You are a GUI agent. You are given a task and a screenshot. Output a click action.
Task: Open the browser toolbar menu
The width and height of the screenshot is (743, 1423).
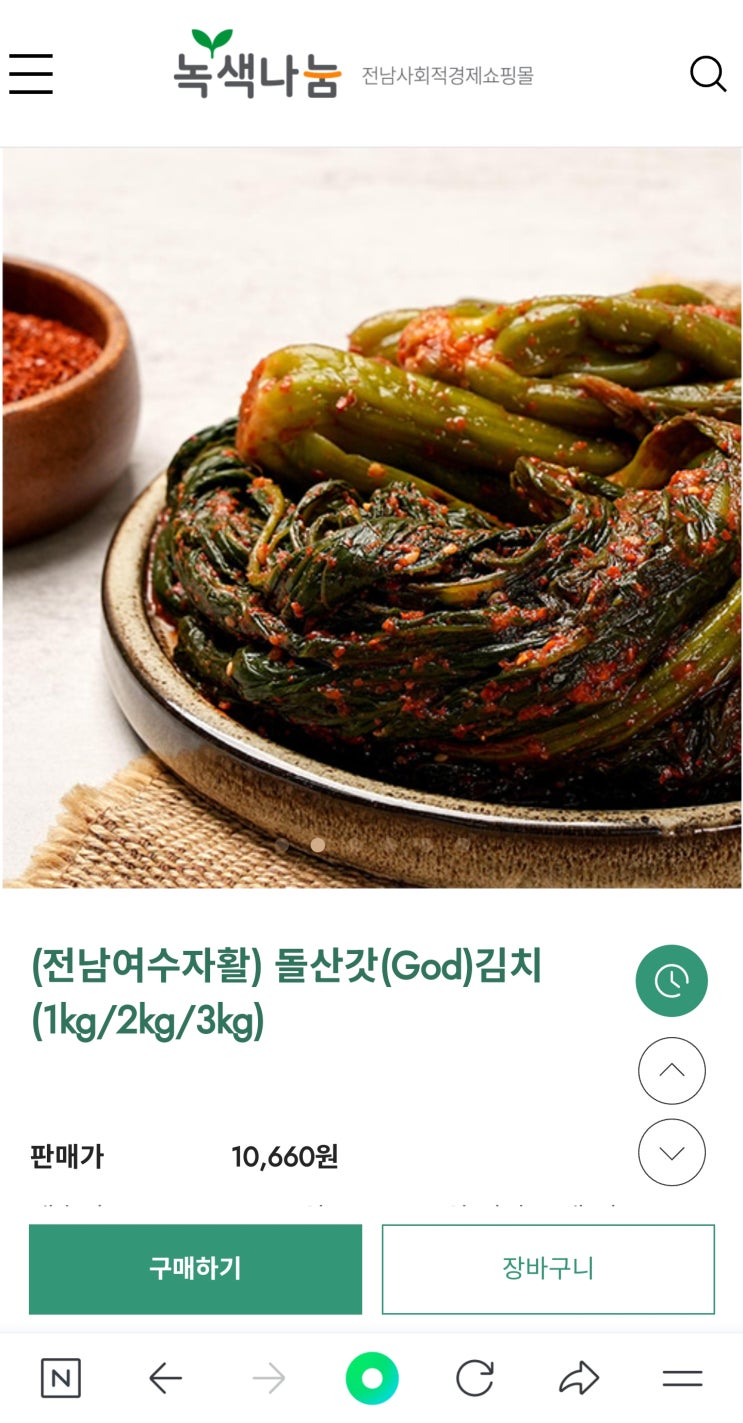pos(682,1379)
